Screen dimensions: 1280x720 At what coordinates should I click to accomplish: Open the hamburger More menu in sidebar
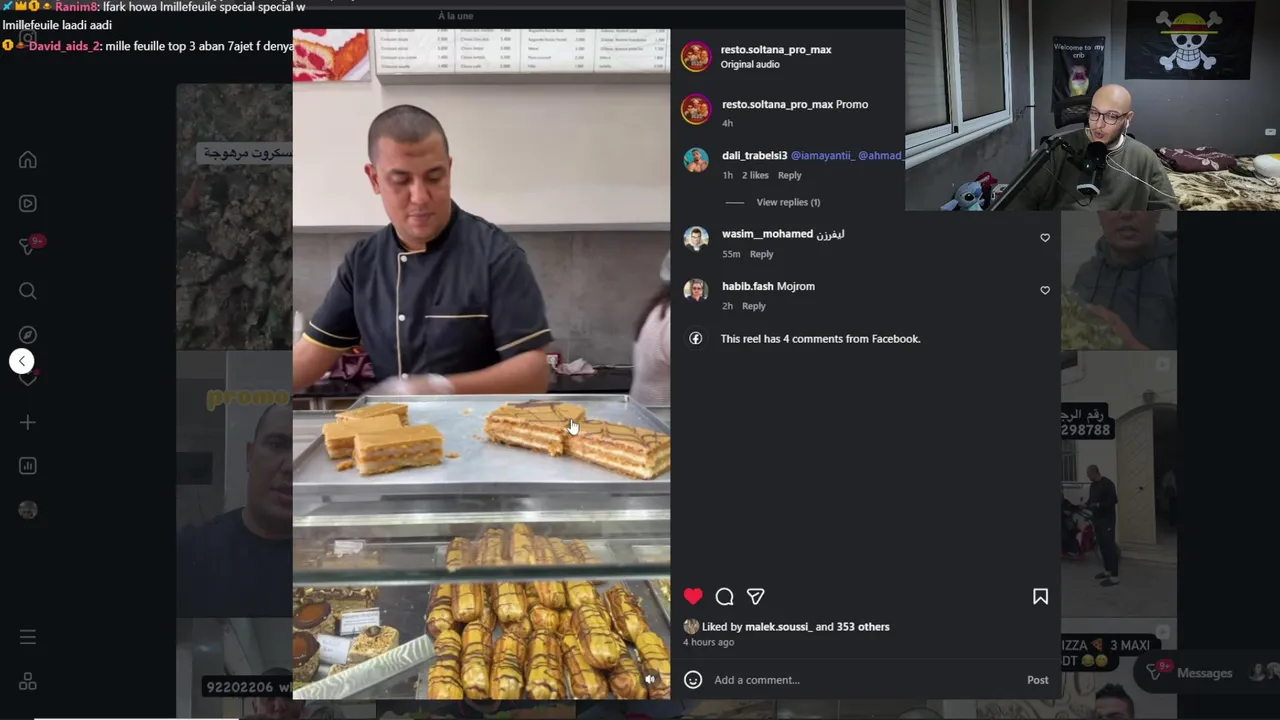28,637
